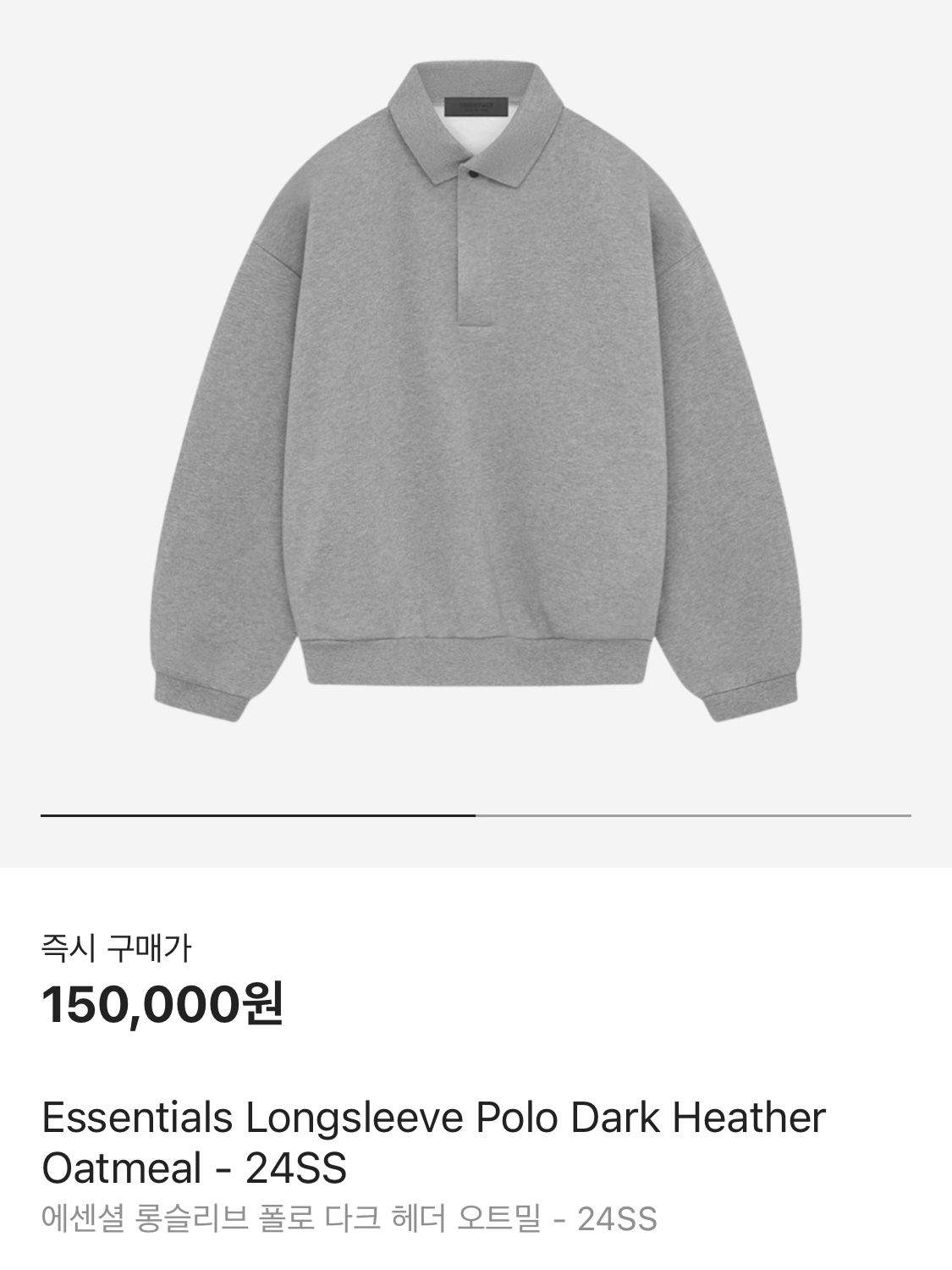Click the carousel progress indicator bar
The width and height of the screenshot is (952, 1270).
point(476,814)
